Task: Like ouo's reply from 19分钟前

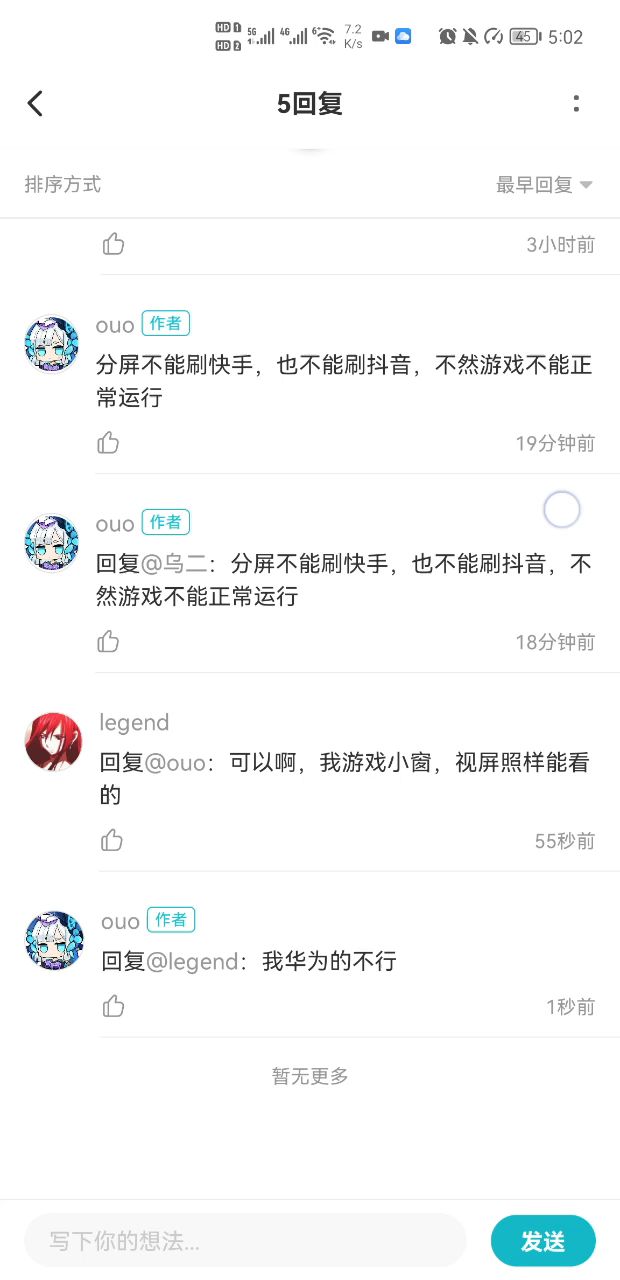Action: (x=108, y=443)
